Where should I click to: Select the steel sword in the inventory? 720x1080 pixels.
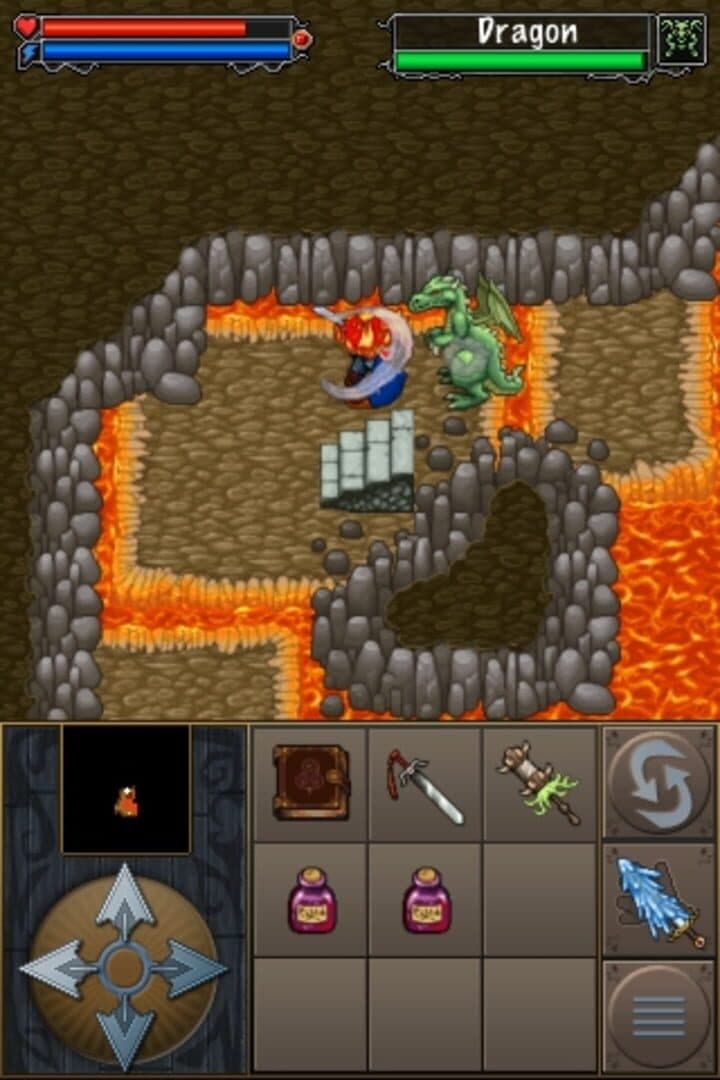425,785
